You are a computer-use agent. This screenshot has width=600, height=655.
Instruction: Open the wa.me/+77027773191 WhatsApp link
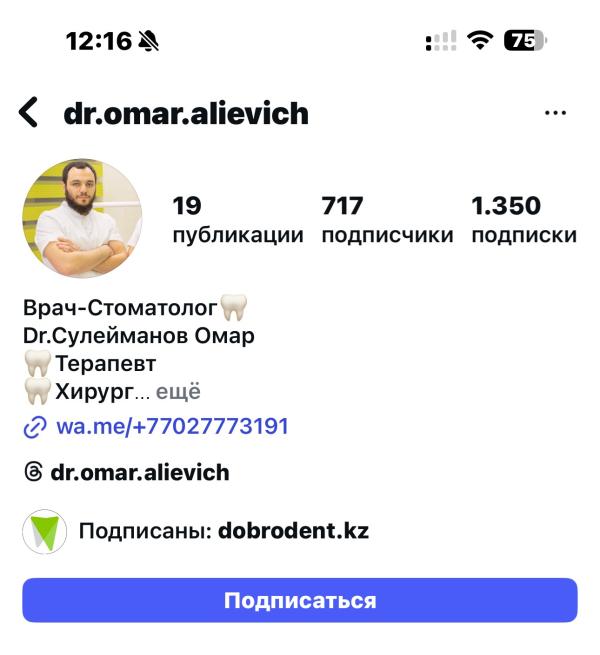171,426
